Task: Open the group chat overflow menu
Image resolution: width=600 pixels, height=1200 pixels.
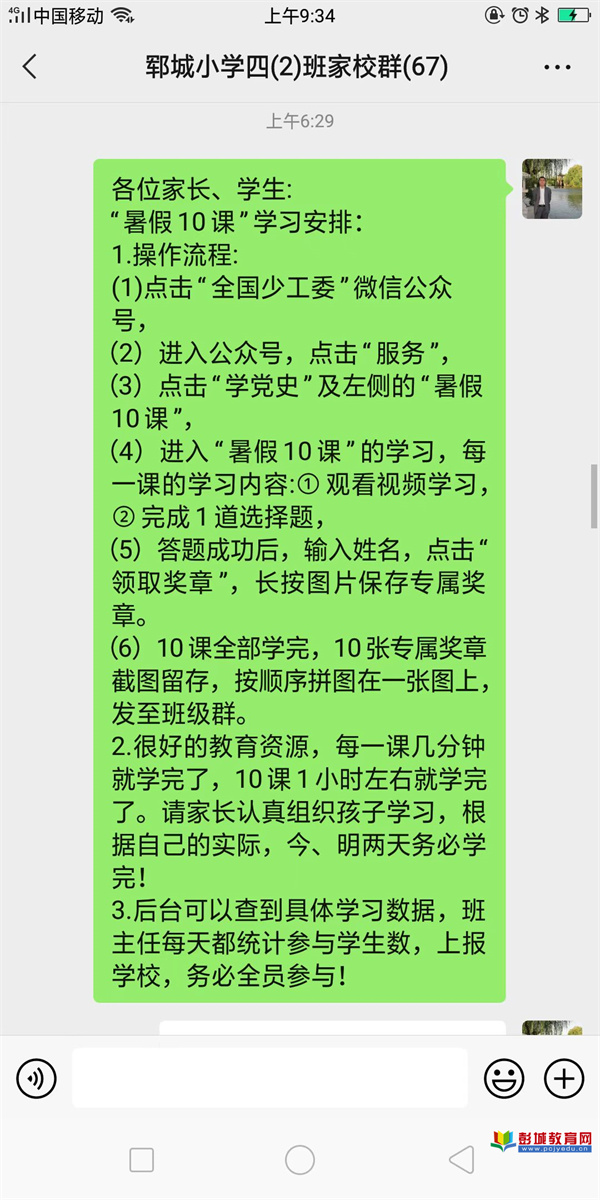Action: pyautogui.click(x=557, y=67)
